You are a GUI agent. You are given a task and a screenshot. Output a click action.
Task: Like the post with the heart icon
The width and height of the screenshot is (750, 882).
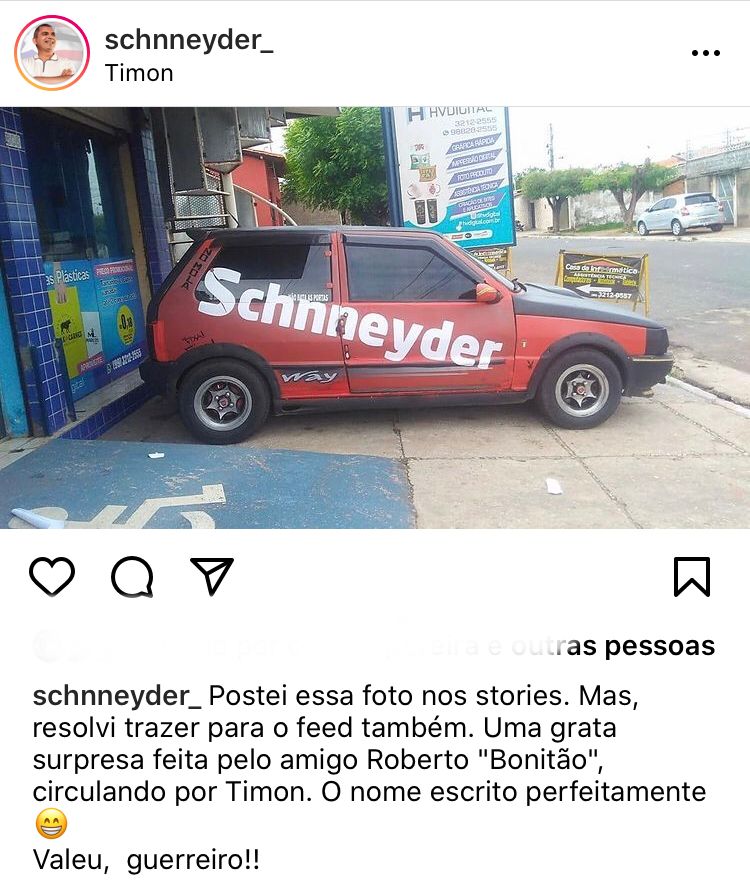[x=52, y=577]
